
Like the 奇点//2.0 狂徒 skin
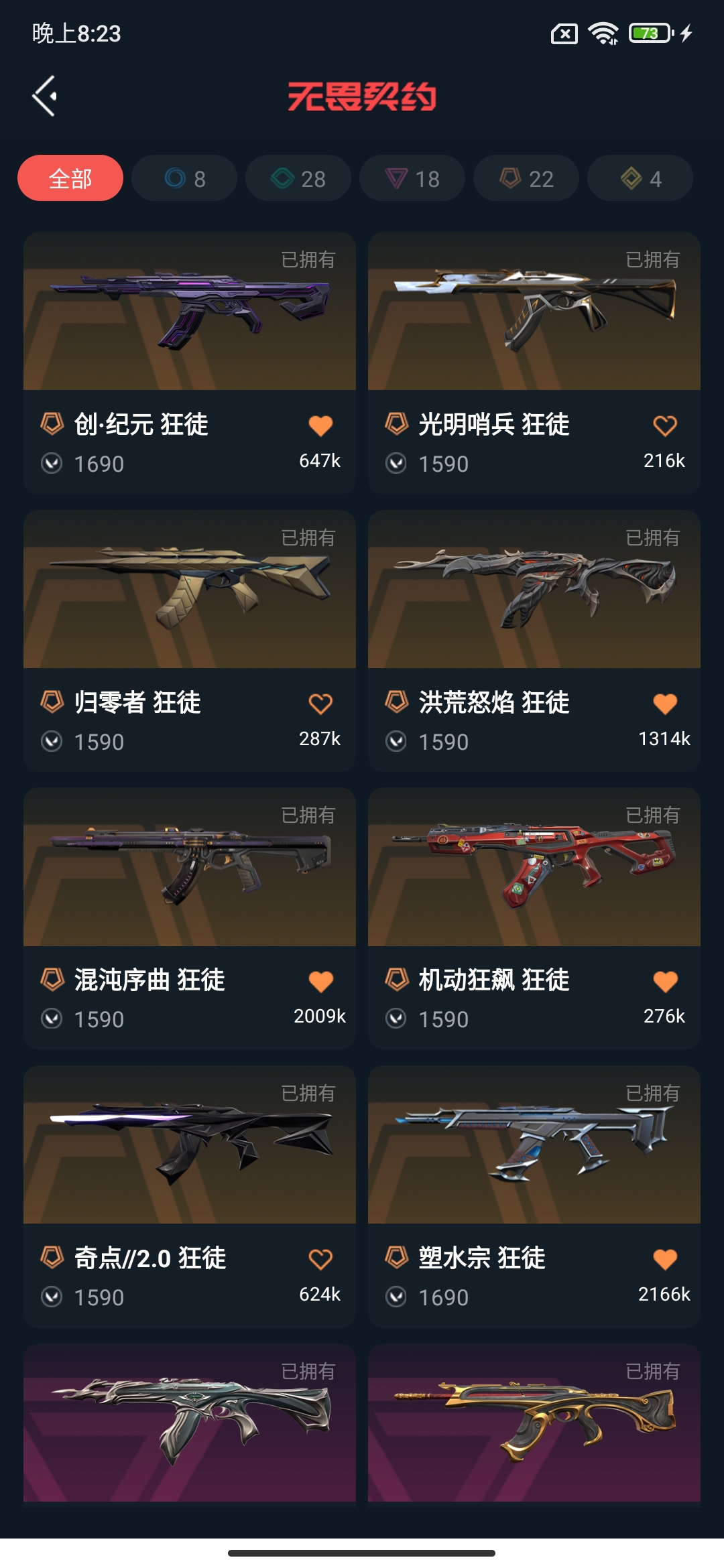tap(320, 1259)
